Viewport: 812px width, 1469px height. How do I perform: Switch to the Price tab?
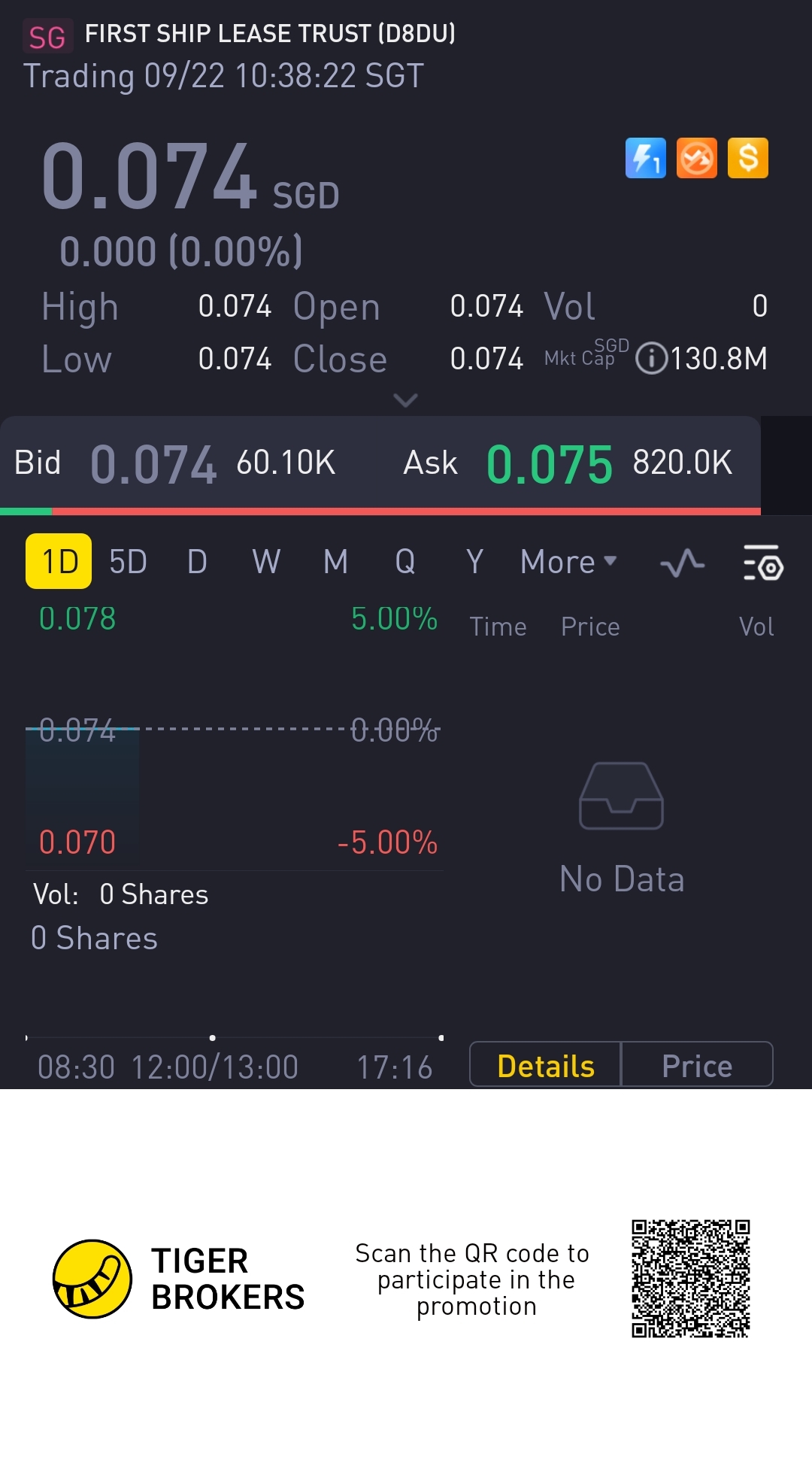[x=697, y=1065]
